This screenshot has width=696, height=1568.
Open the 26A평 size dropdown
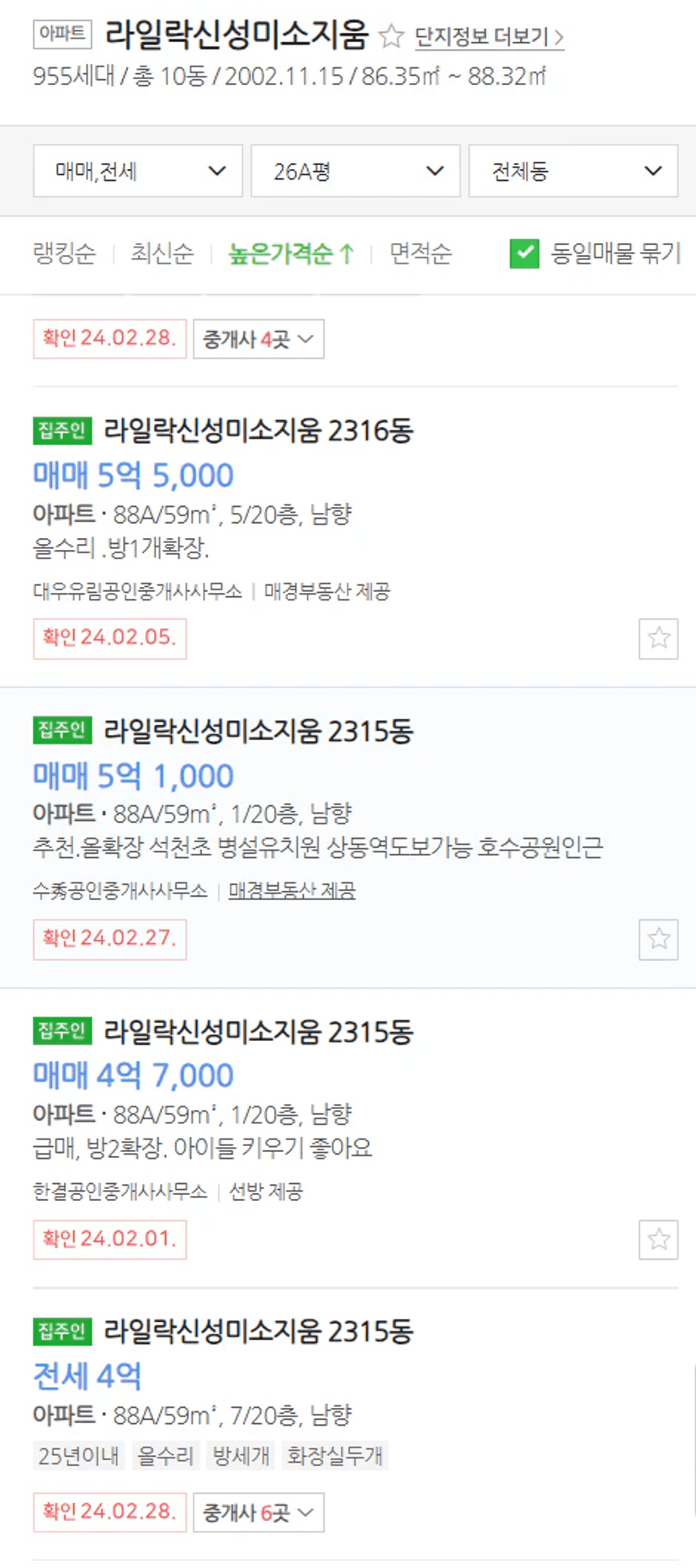tap(355, 171)
